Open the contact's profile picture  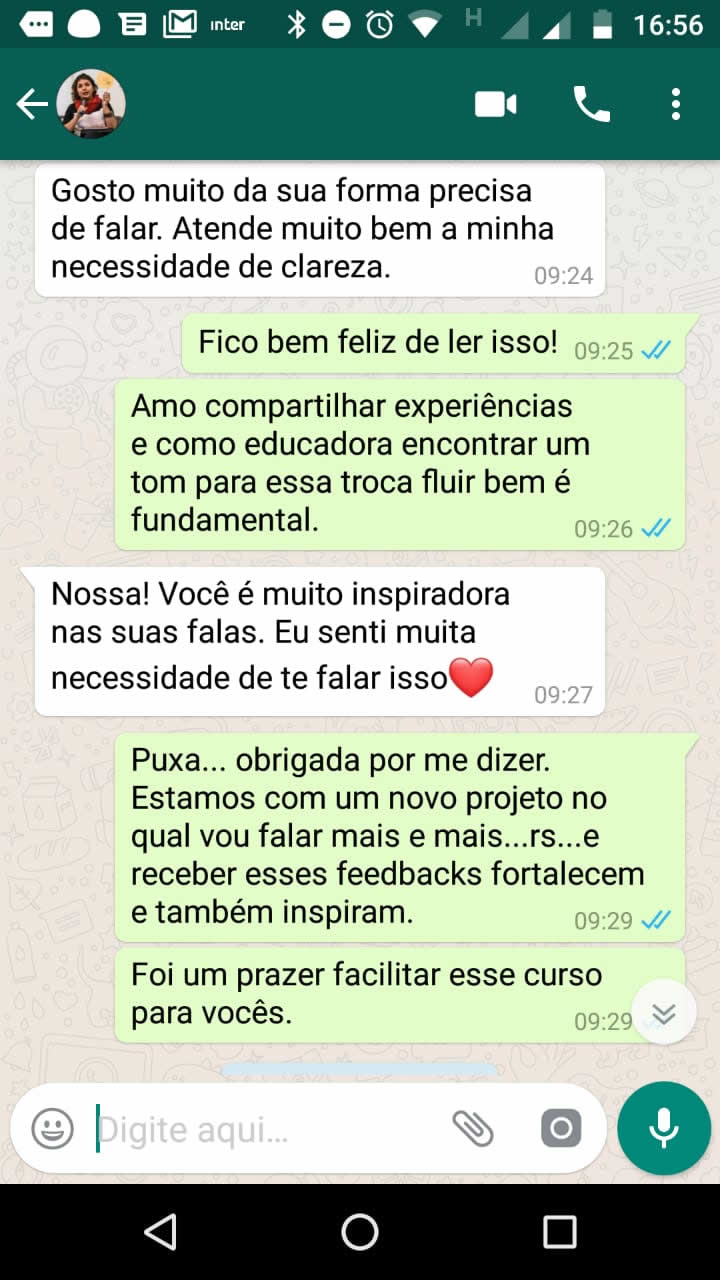(x=91, y=104)
